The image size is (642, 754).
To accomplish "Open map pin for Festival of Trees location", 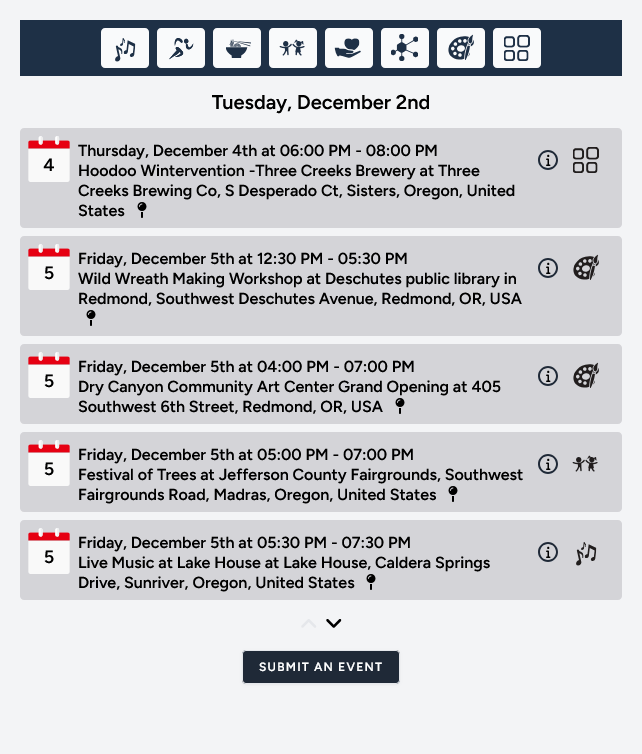I will point(453,494).
